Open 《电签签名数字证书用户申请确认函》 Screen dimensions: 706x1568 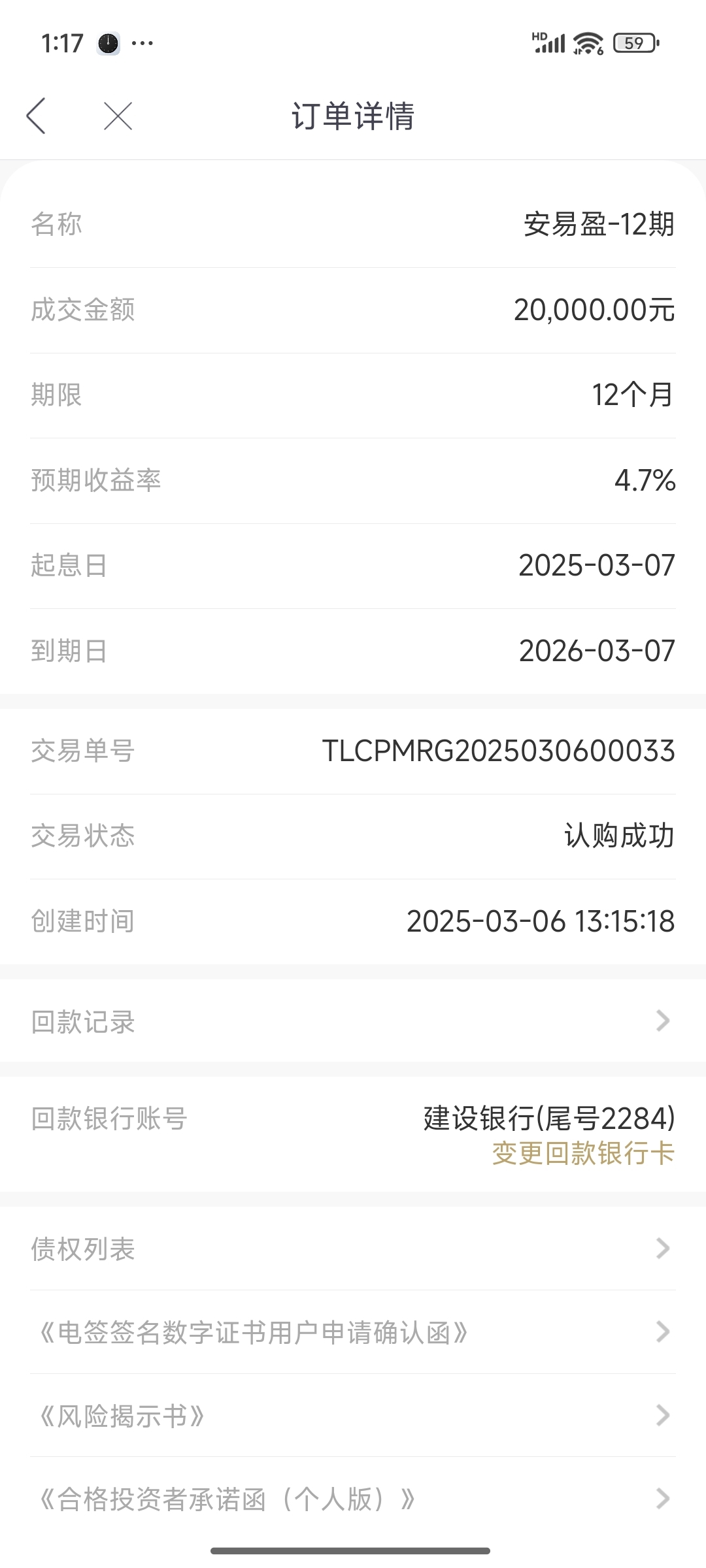[353, 1332]
